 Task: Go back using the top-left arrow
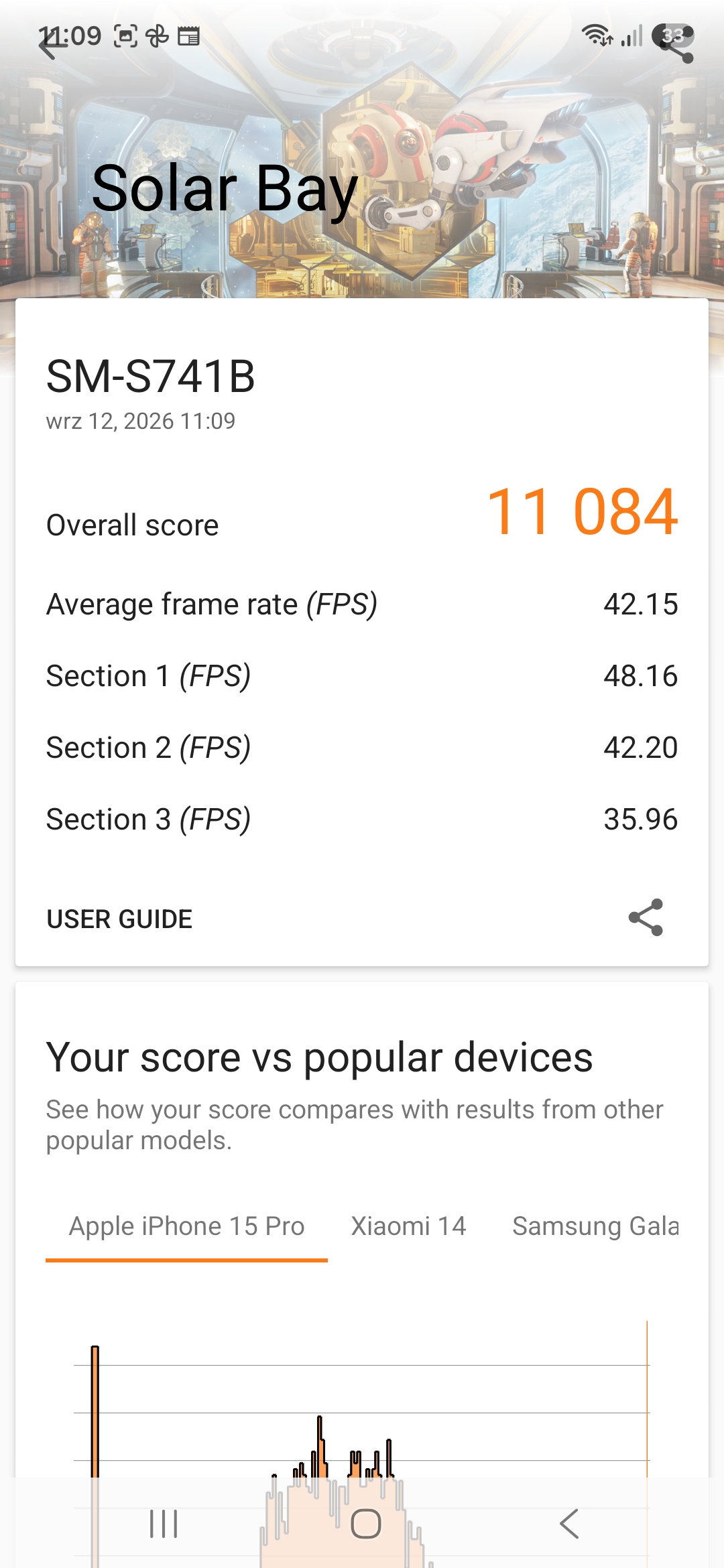pyautogui.click(x=50, y=44)
